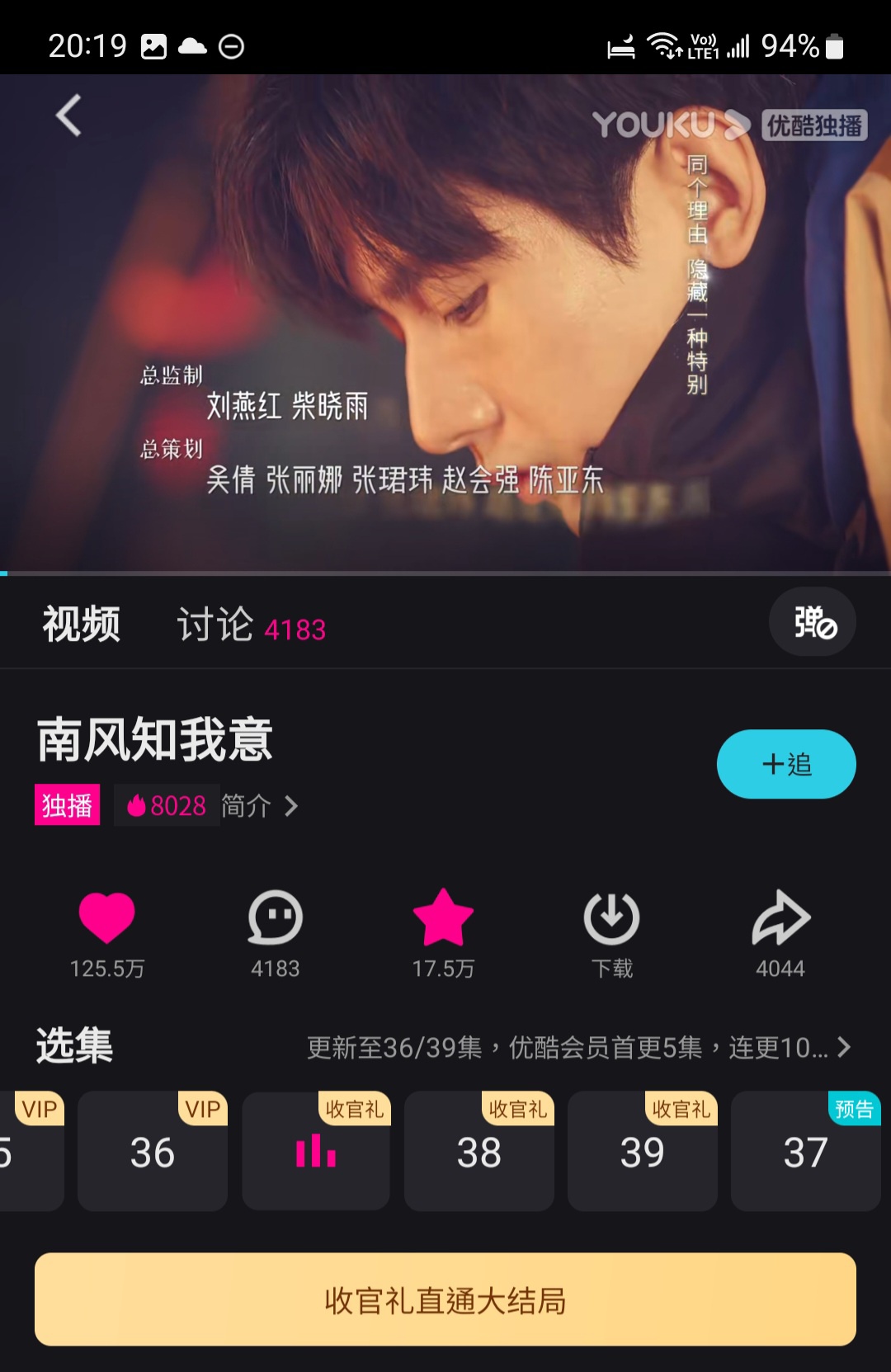The height and width of the screenshot is (1372, 891).
Task: Tap the currently playing episode tile
Action: [316, 1152]
